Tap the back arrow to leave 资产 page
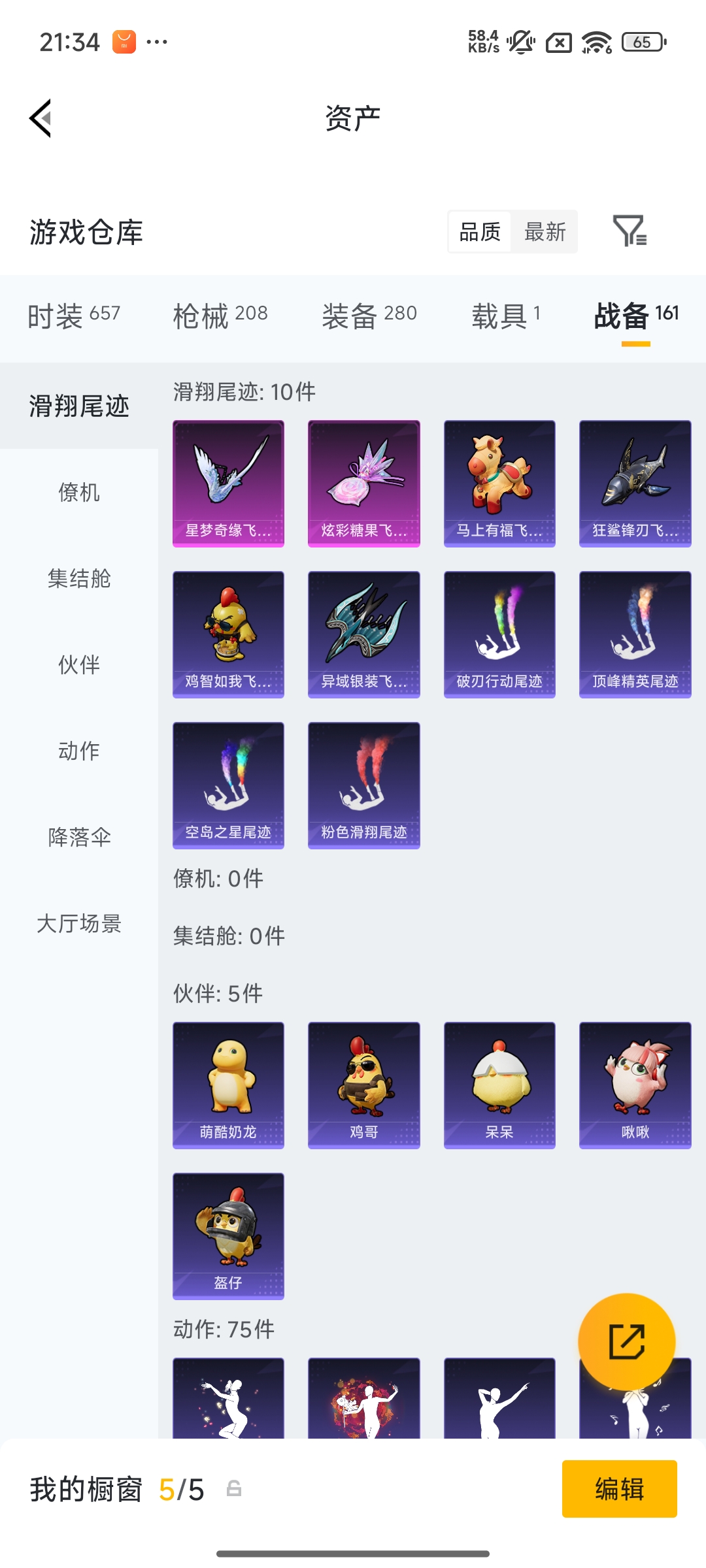This screenshot has height=1568, width=706. click(41, 118)
